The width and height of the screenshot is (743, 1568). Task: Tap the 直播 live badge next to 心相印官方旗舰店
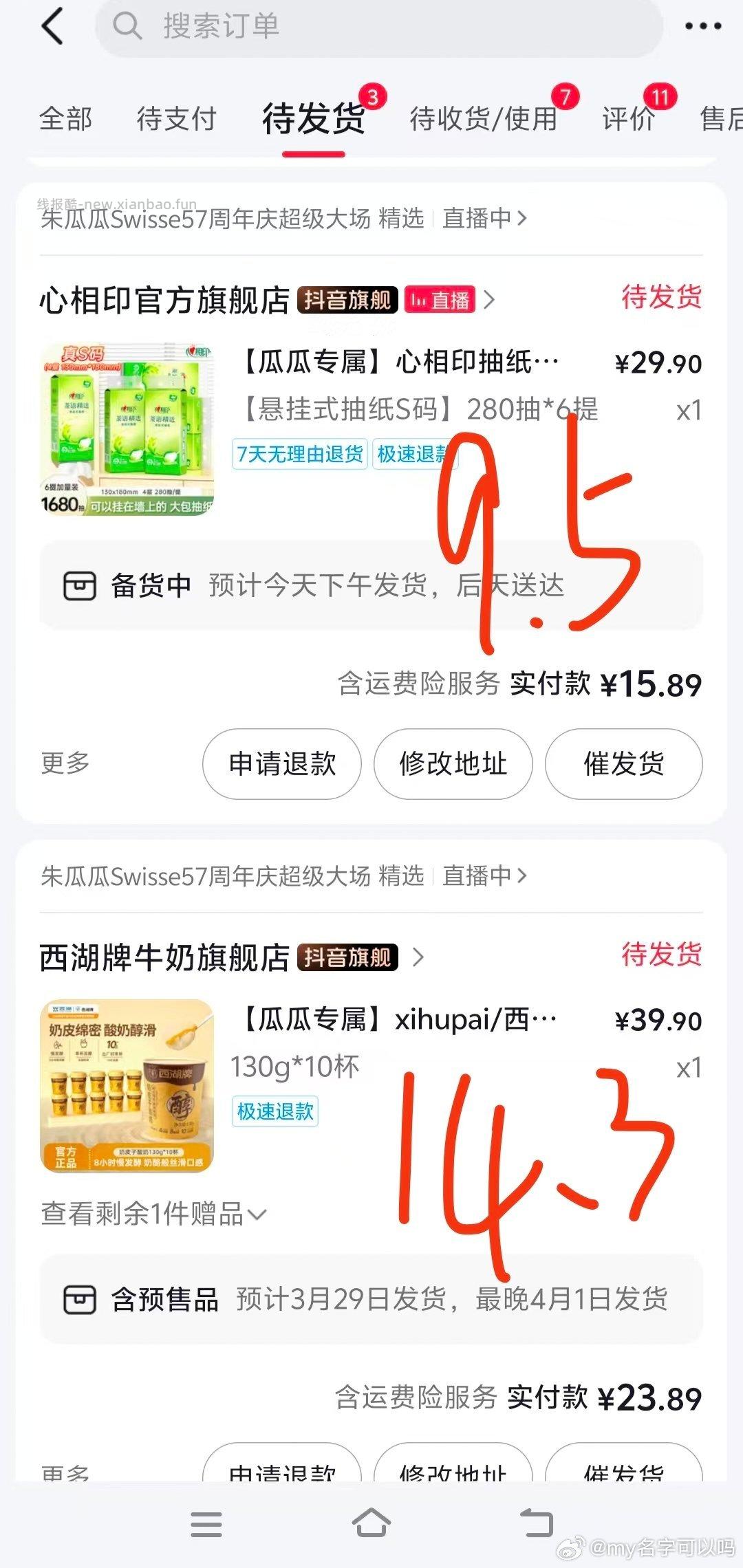(439, 299)
